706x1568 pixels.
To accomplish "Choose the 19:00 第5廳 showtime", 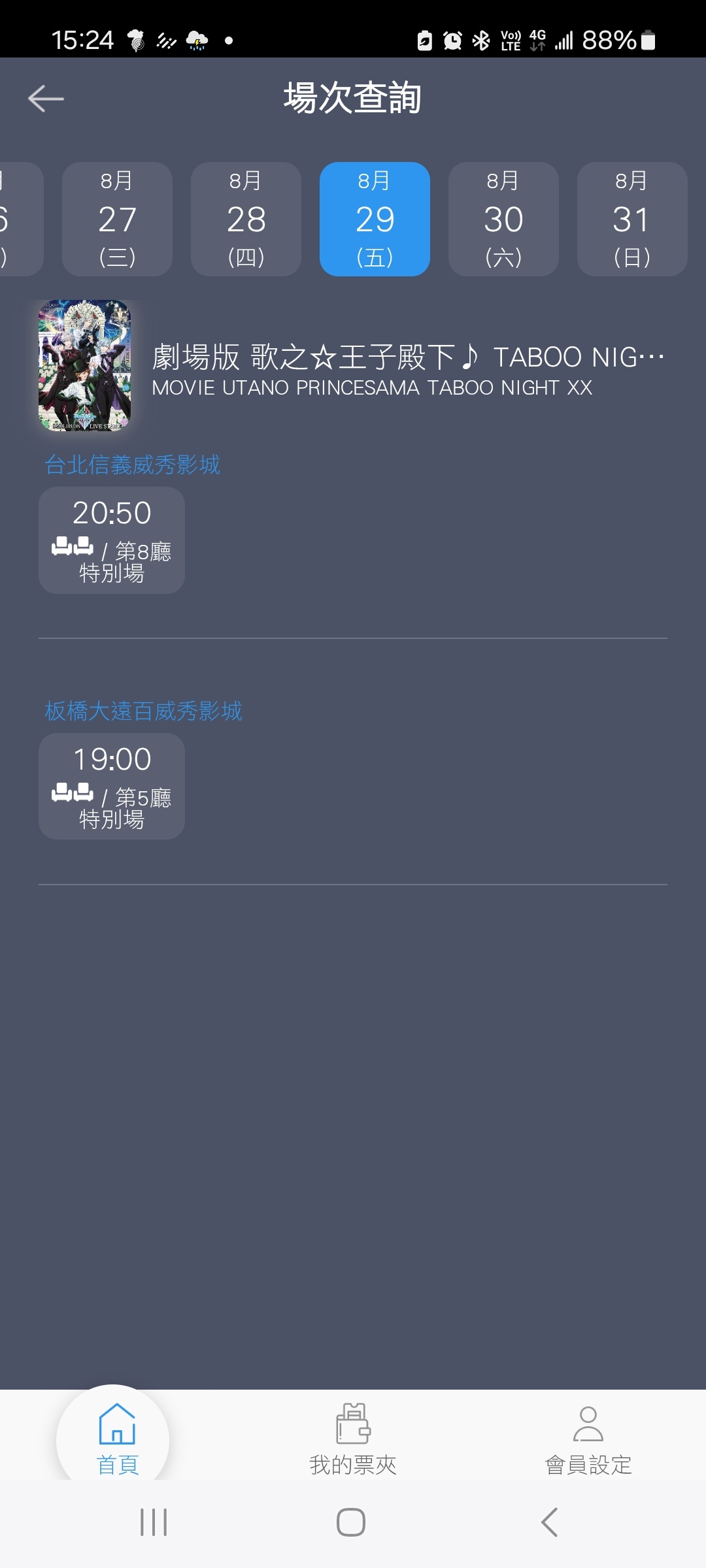I will [112, 786].
